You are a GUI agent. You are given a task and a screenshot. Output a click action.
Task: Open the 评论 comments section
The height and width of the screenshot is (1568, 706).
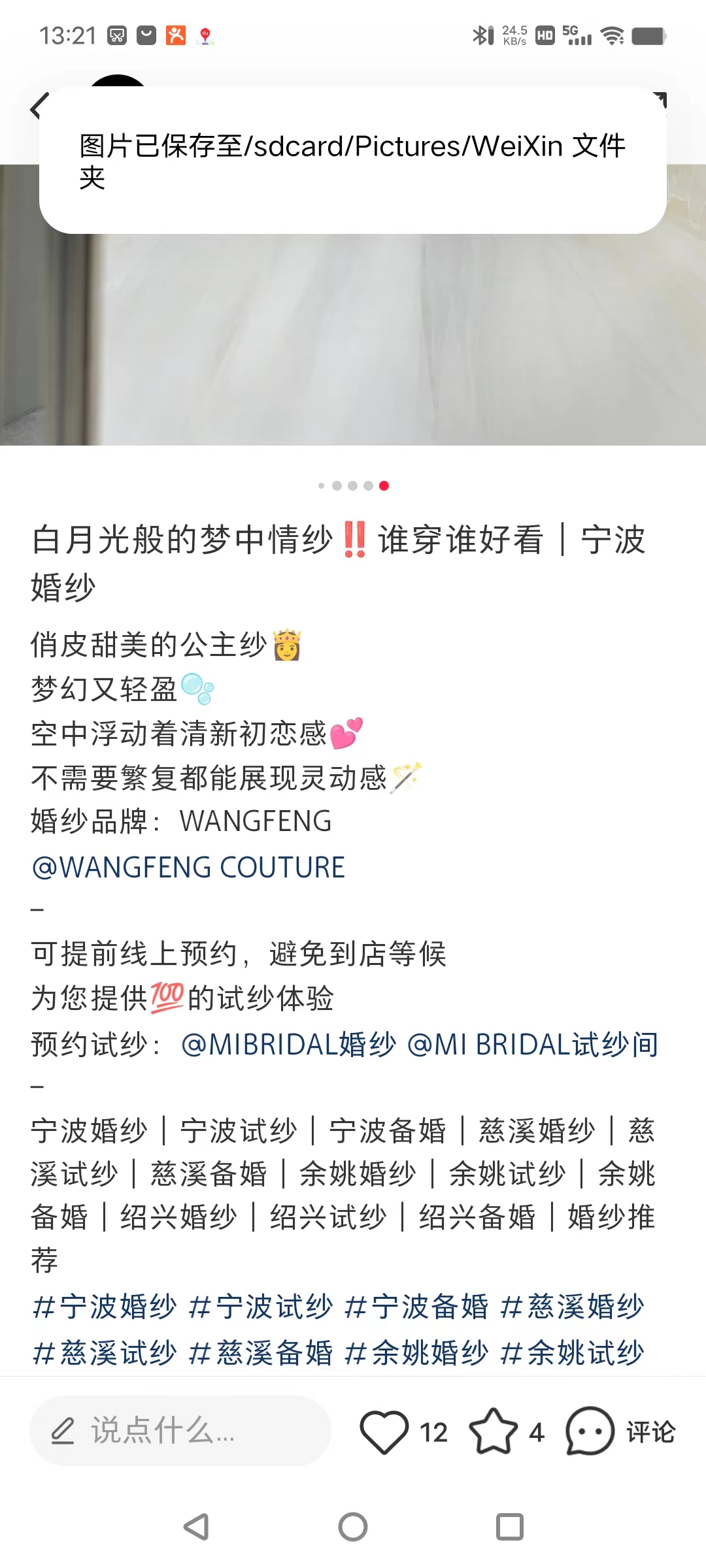point(620,1431)
